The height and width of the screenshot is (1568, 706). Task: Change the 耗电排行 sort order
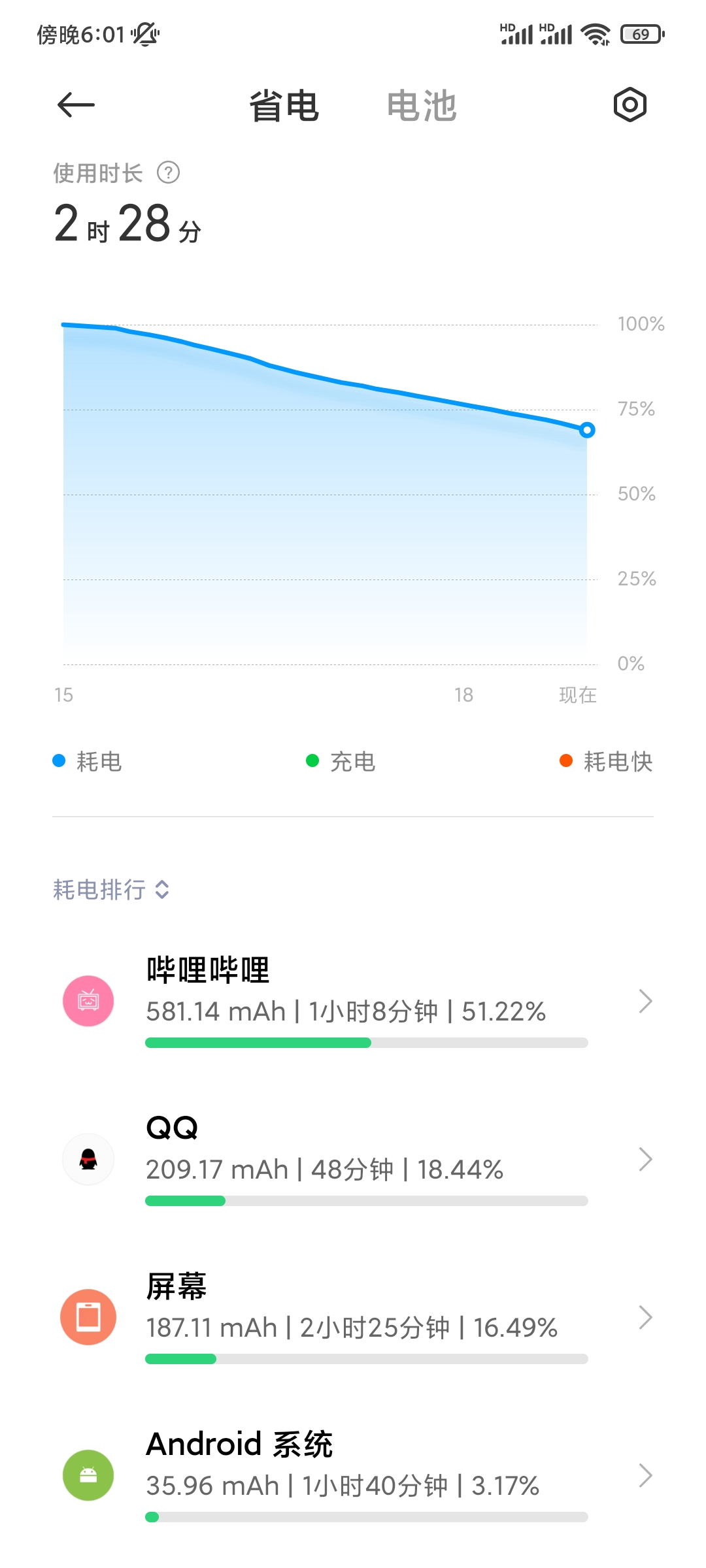[x=112, y=889]
